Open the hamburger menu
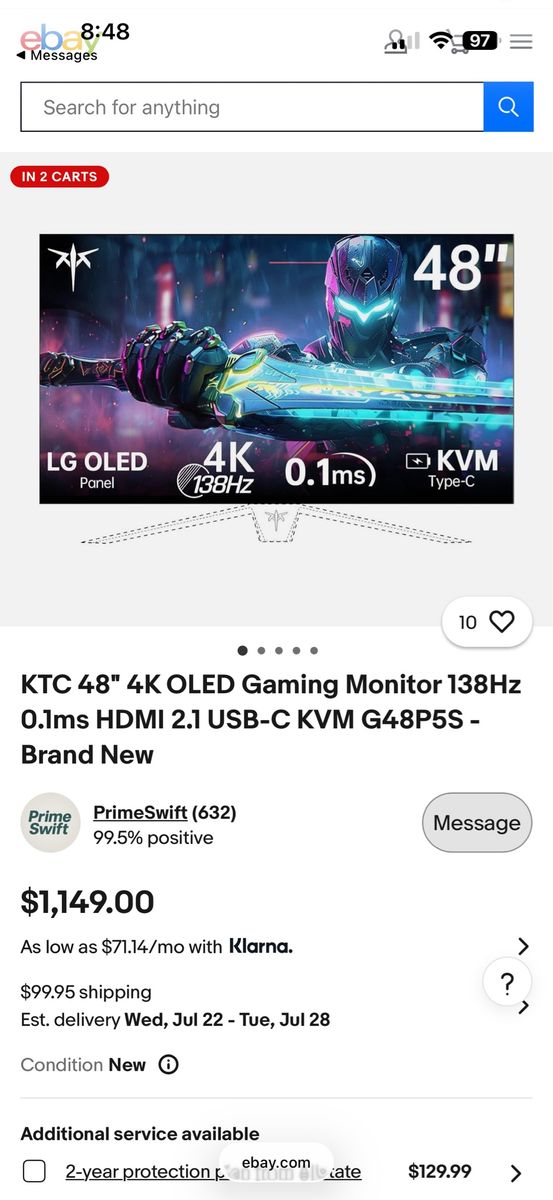Image resolution: width=553 pixels, height=1200 pixels. (x=521, y=41)
